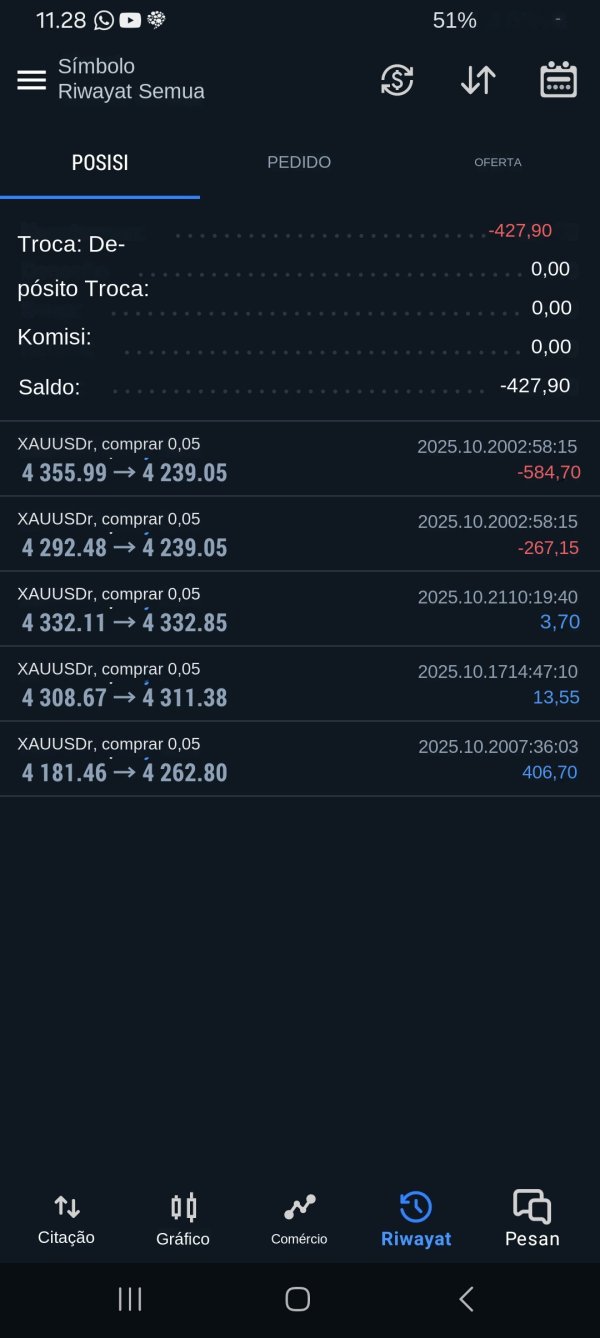600x1338 pixels.
Task: Open the trade with profit 406,70
Action: (299, 759)
